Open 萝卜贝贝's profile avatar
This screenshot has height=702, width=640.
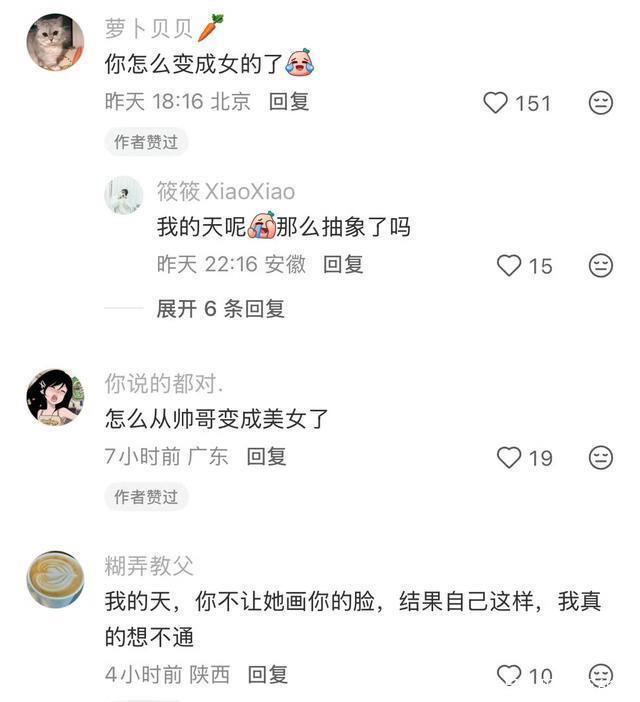tap(54, 42)
